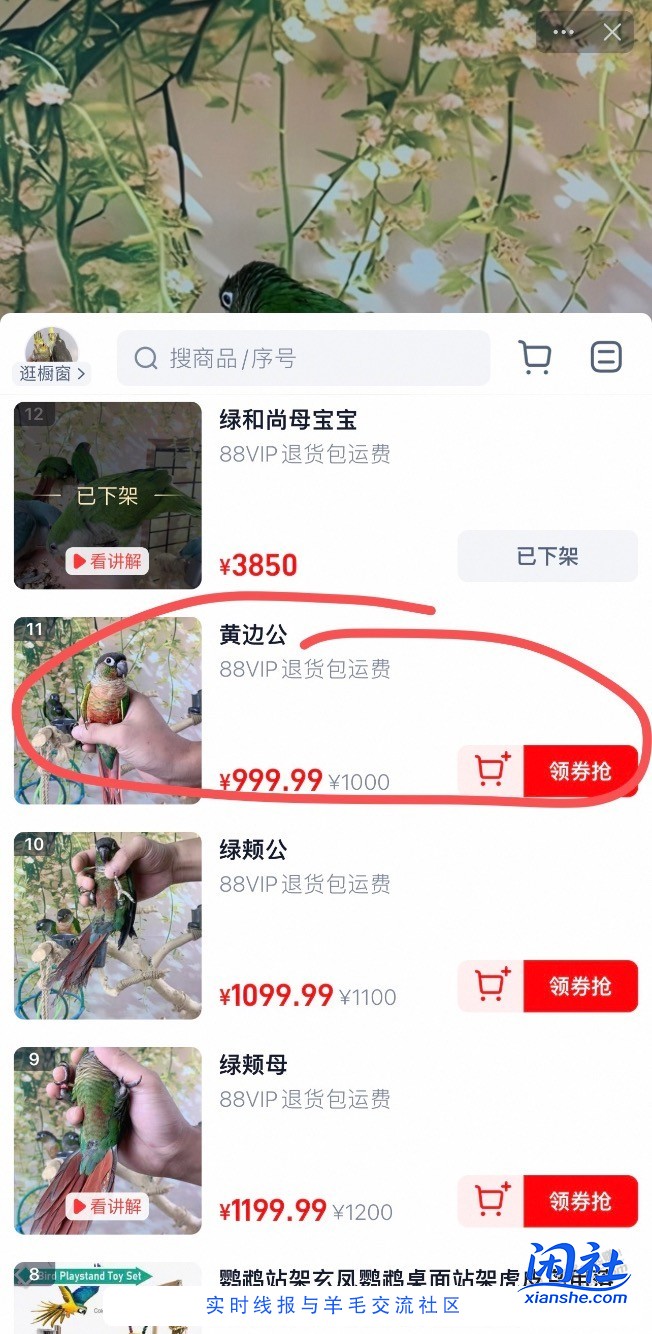Open the three-dot more menu

click(x=564, y=32)
